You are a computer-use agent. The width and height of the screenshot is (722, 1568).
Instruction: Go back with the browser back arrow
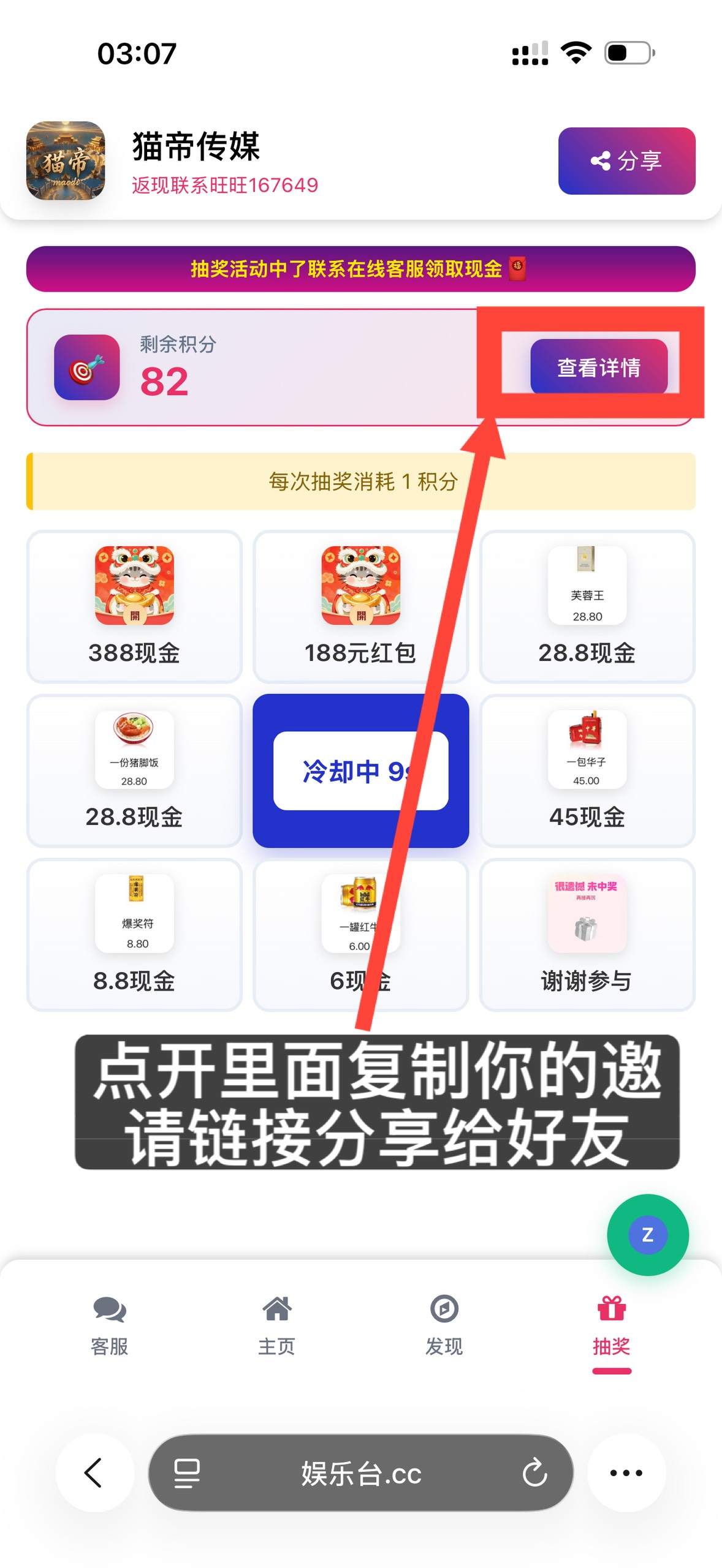(94, 1472)
